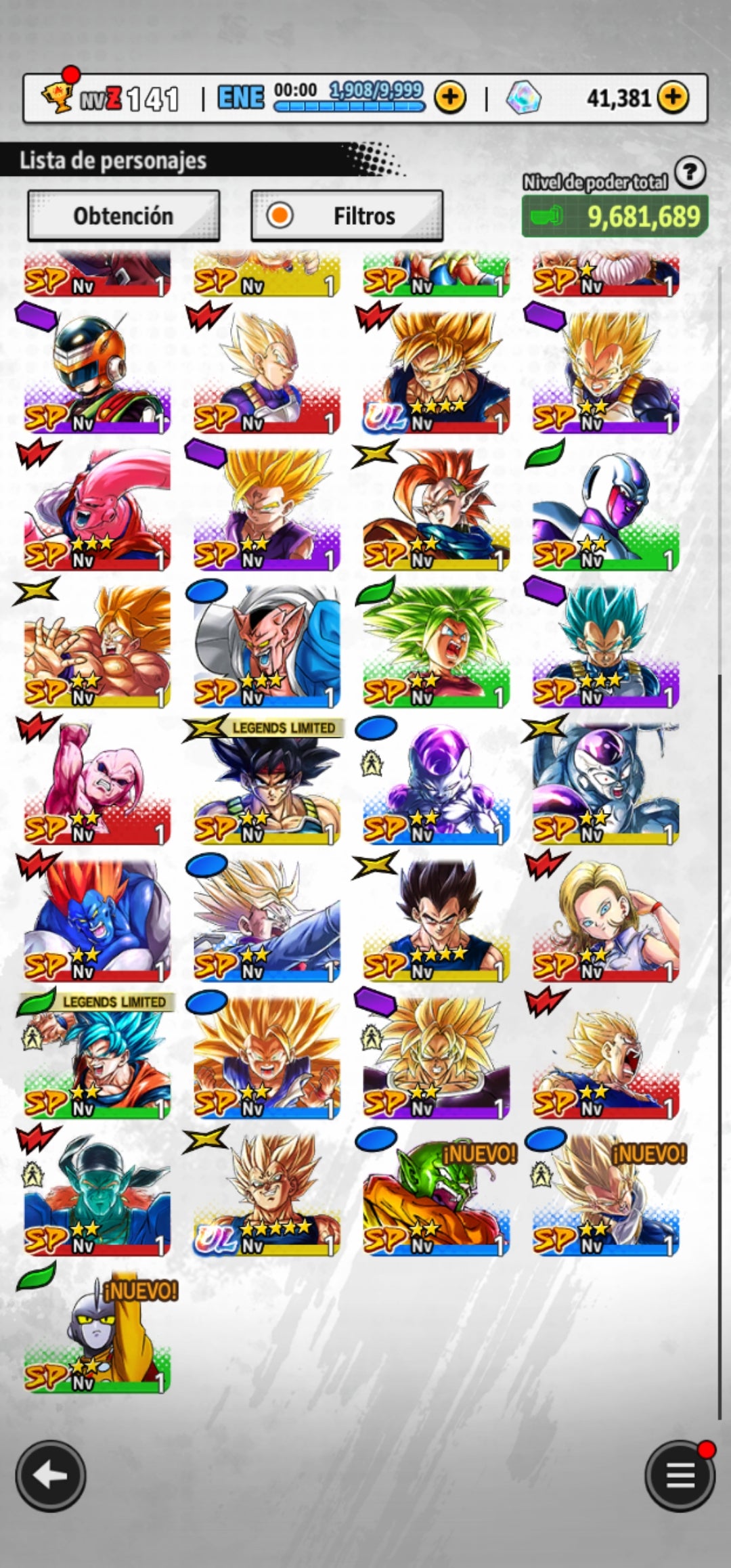This screenshot has width=731, height=1568.
Task: Open total power level help icon
Action: [x=690, y=173]
